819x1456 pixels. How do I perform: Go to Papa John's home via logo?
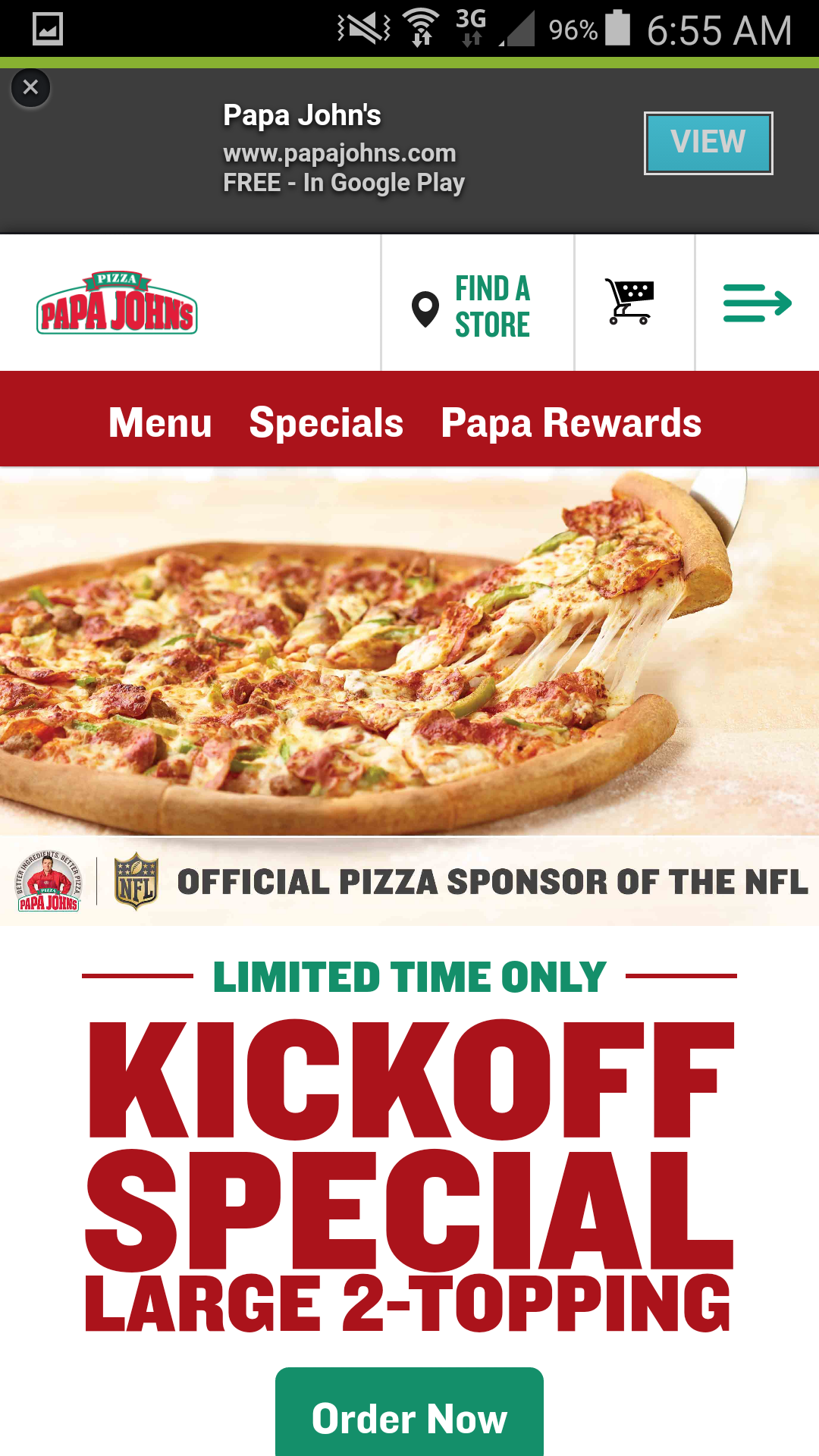pyautogui.click(x=117, y=303)
